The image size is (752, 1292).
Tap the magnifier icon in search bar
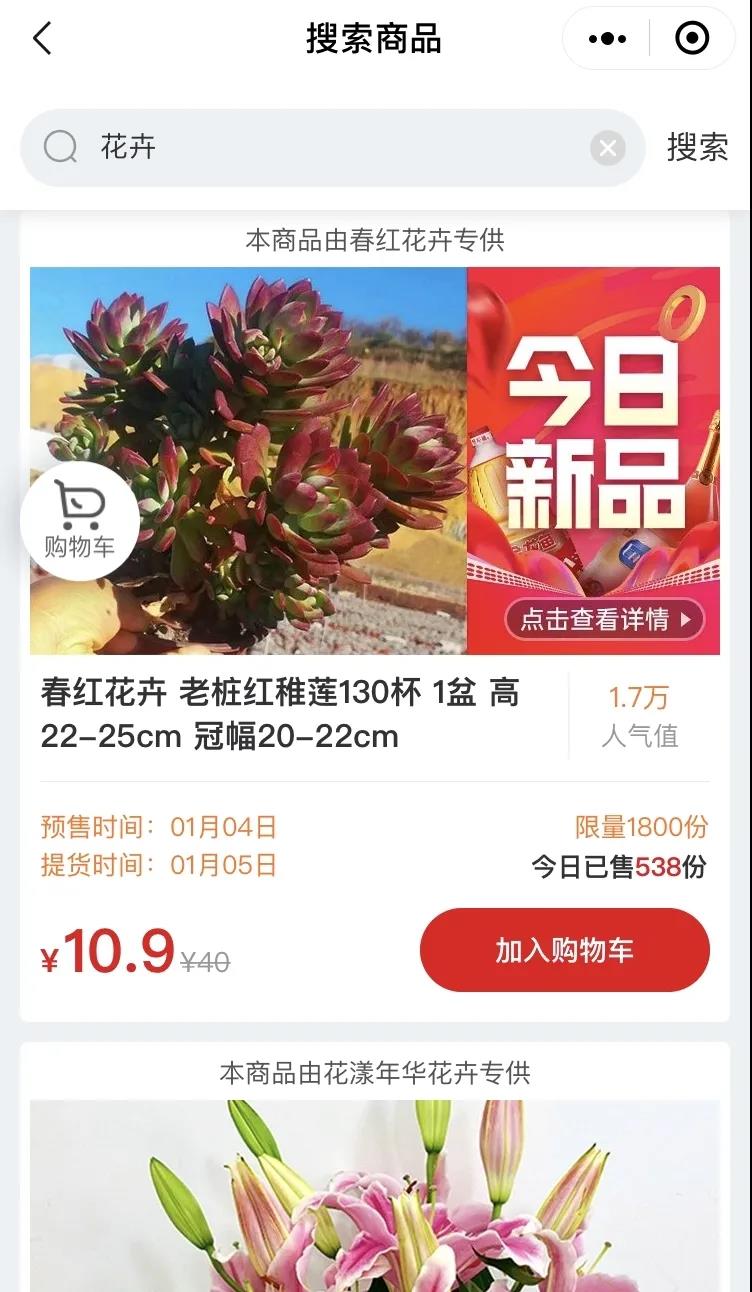[x=60, y=147]
